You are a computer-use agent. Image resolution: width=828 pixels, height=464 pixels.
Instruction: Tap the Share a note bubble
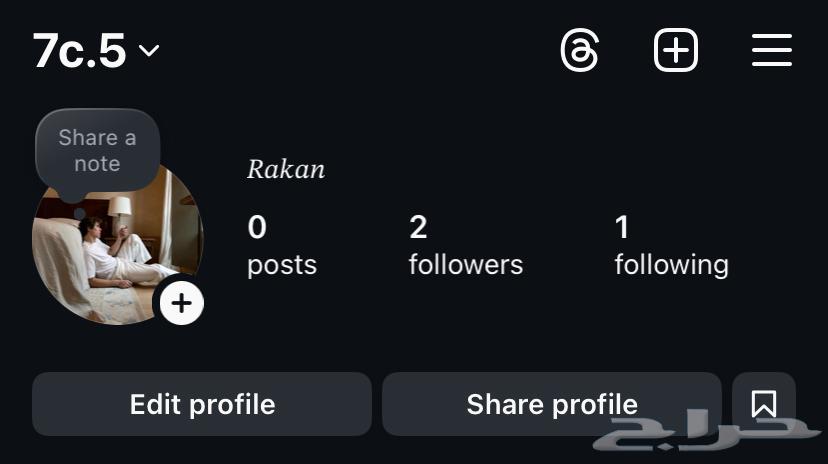(97, 150)
